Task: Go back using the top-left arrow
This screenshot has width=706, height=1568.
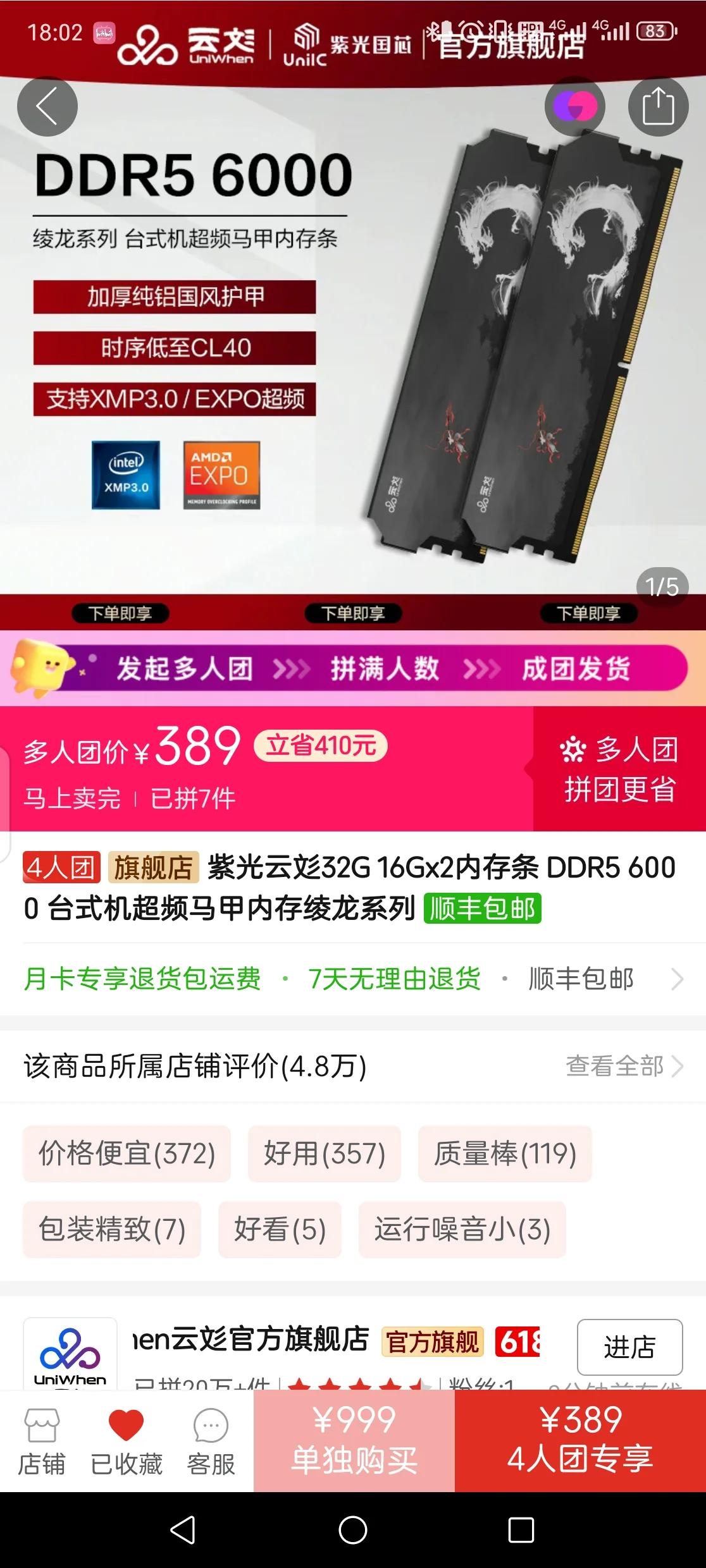Action: 47,106
